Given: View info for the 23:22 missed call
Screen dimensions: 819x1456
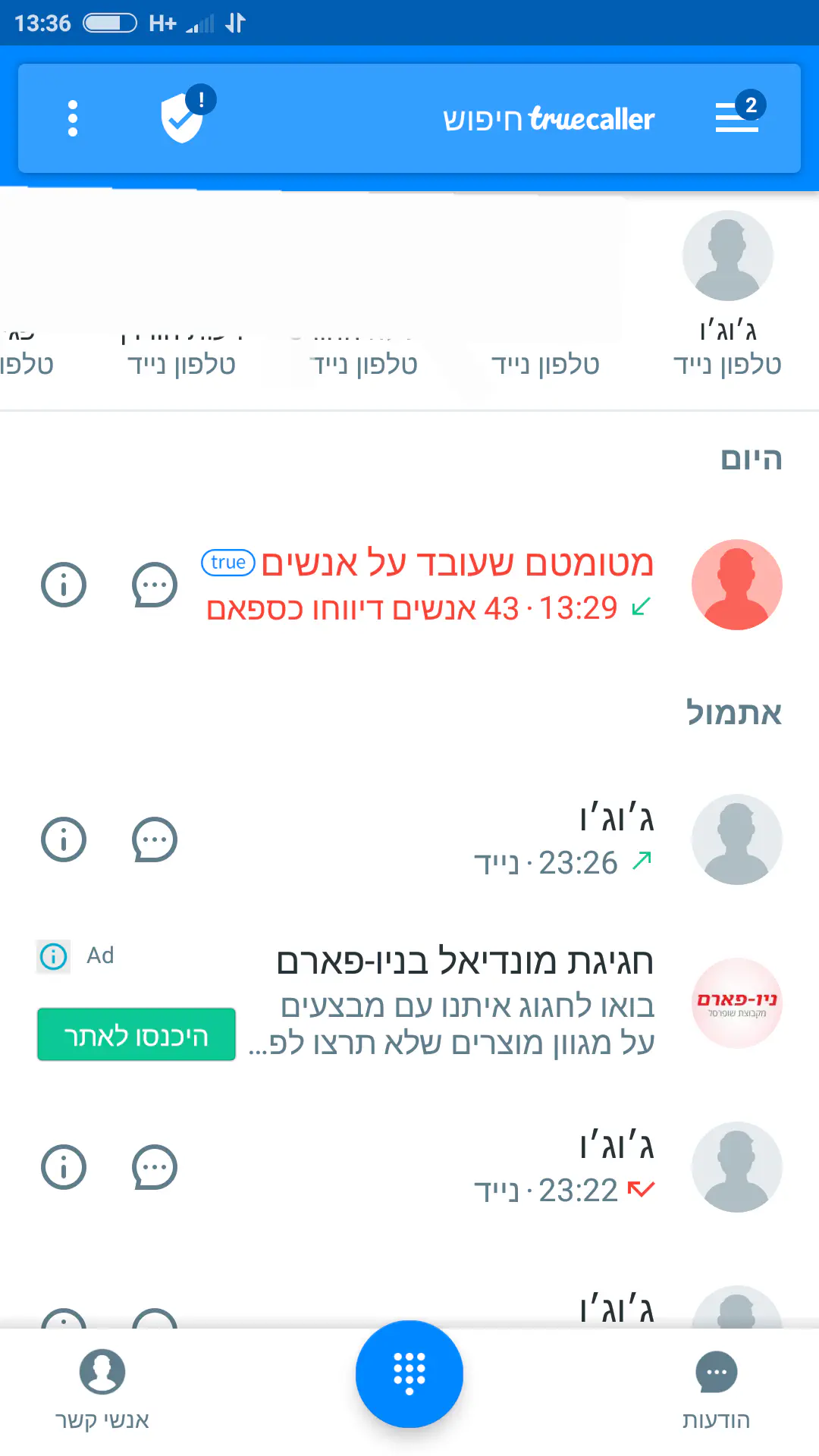Looking at the screenshot, I should tap(64, 1167).
